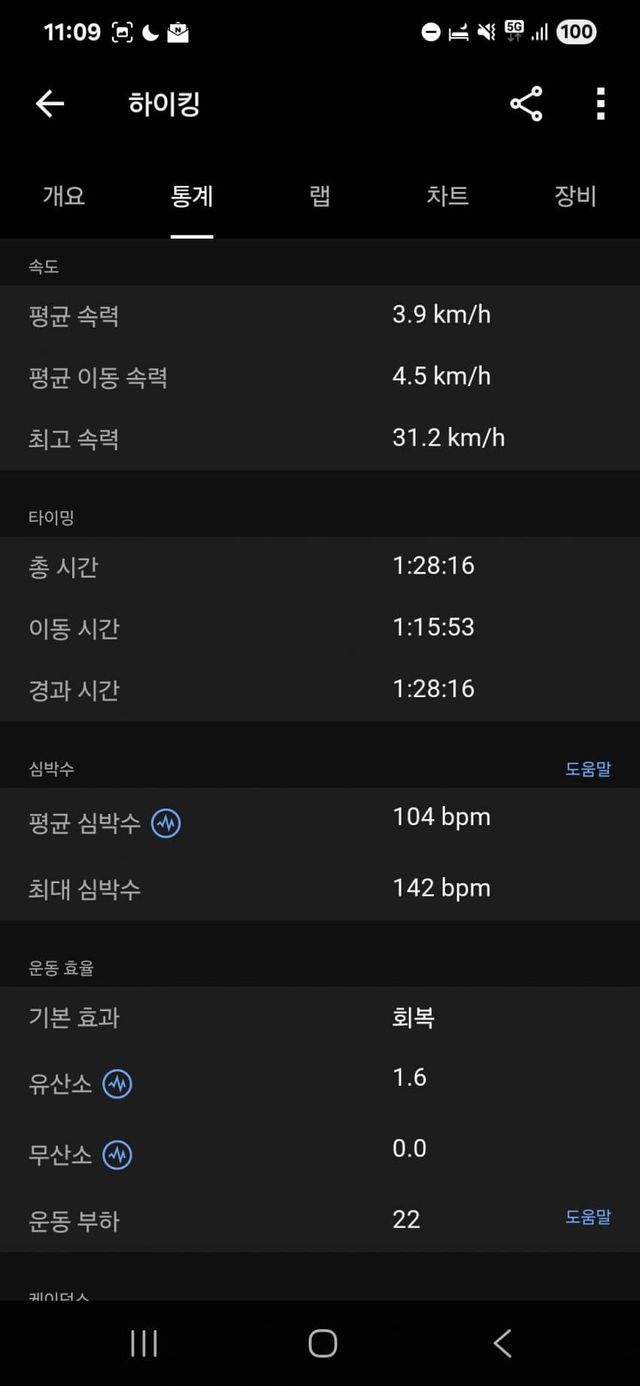Open 도움말 link beside 운동 부하
Viewport: 640px width, 1386px height.
point(588,1217)
